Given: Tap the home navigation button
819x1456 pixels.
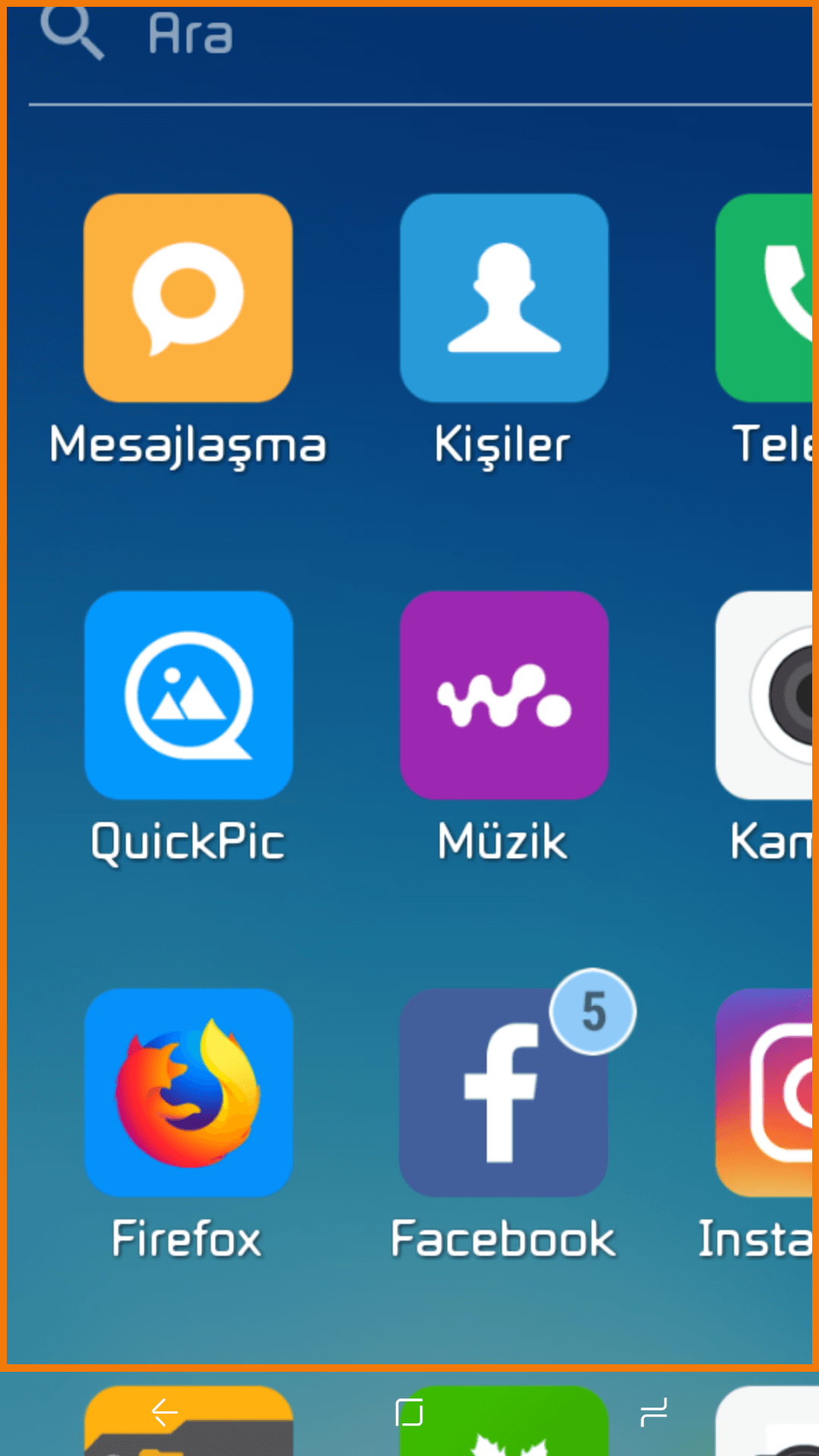Looking at the screenshot, I should pyautogui.click(x=409, y=1412).
